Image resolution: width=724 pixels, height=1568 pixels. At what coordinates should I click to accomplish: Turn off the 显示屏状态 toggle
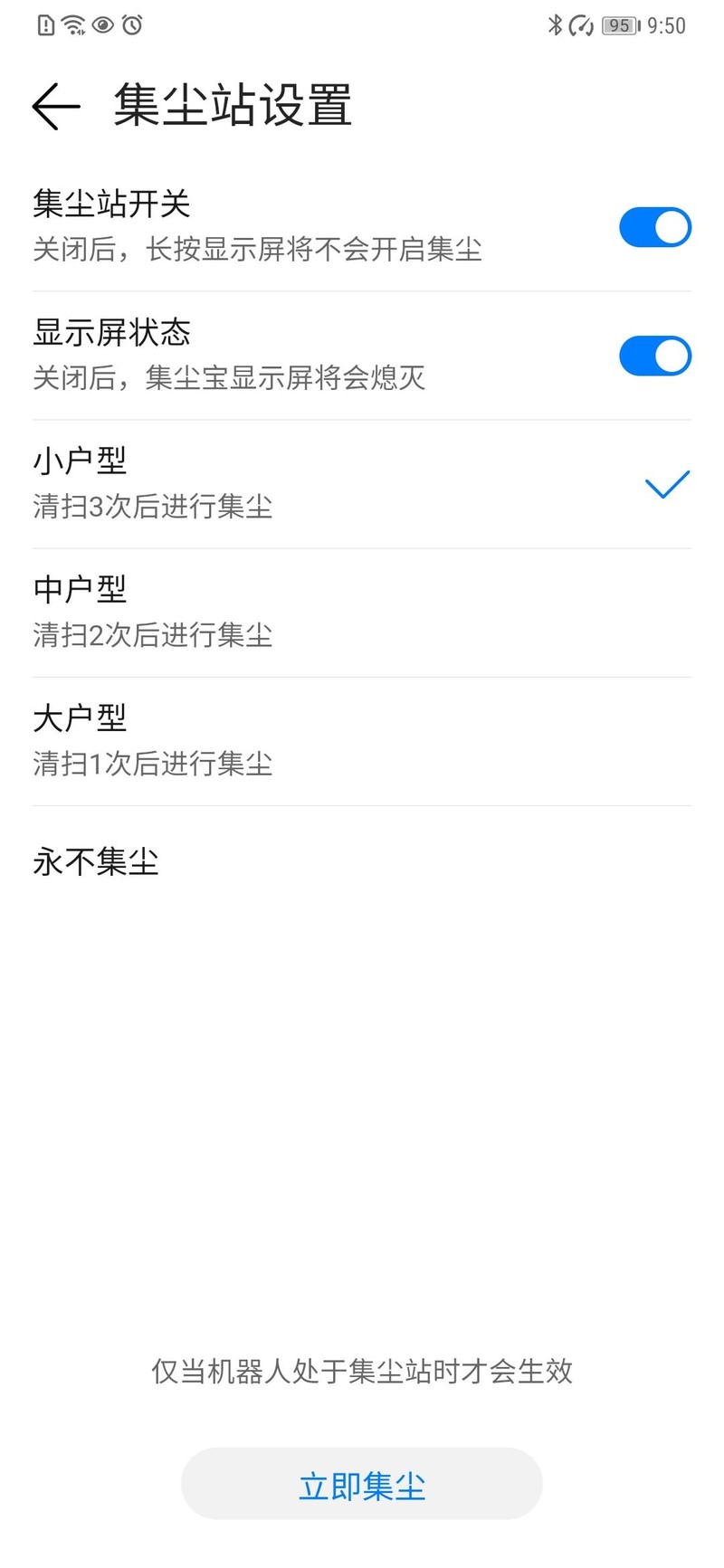pyautogui.click(x=655, y=356)
